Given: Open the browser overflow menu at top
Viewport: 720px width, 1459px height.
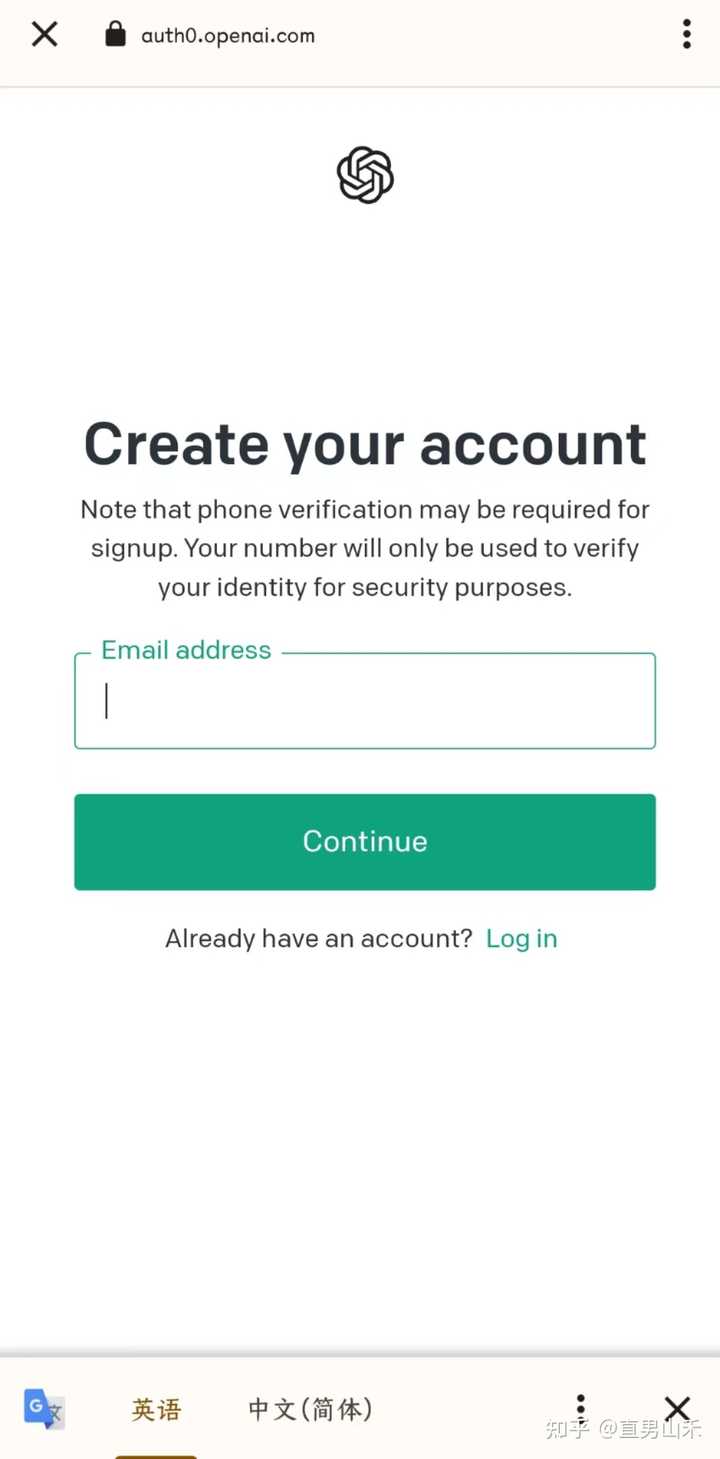Looking at the screenshot, I should tap(686, 34).
